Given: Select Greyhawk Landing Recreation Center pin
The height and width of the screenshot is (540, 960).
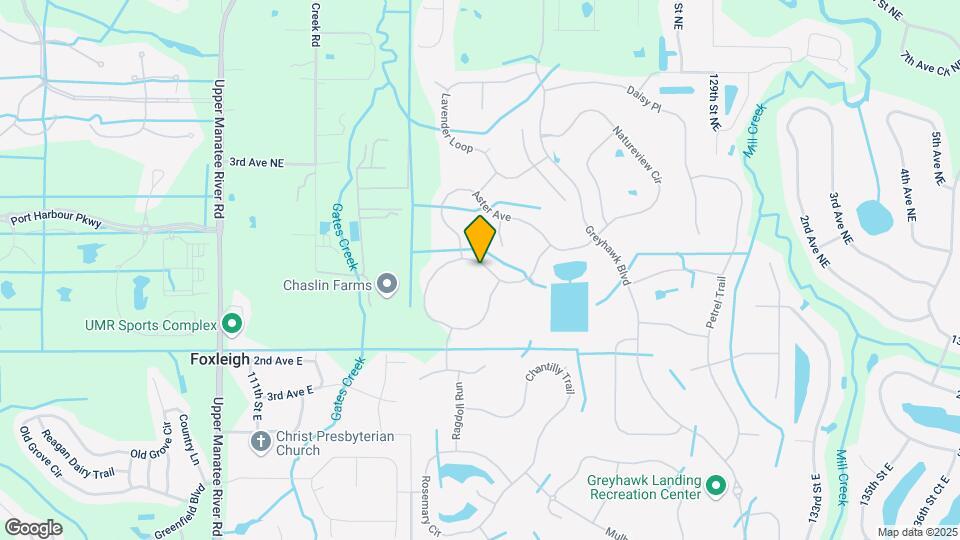Looking at the screenshot, I should 716,486.
